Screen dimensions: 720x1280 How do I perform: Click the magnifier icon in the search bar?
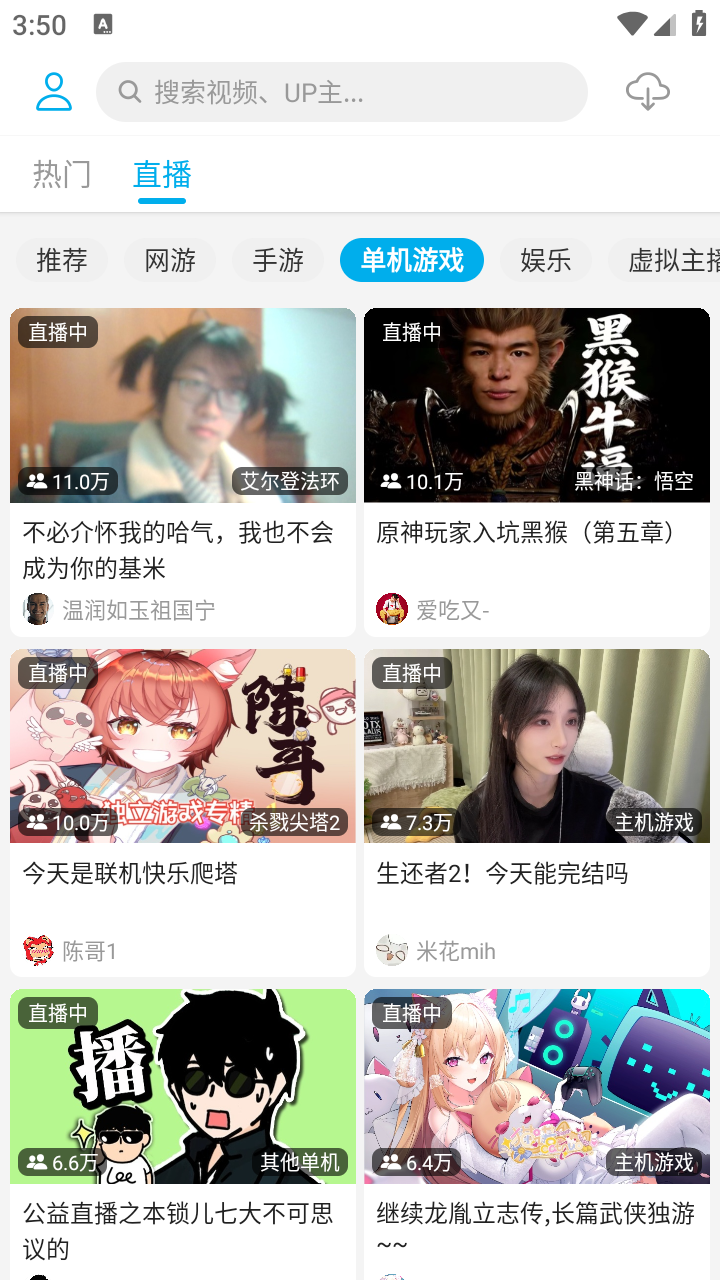click(129, 91)
